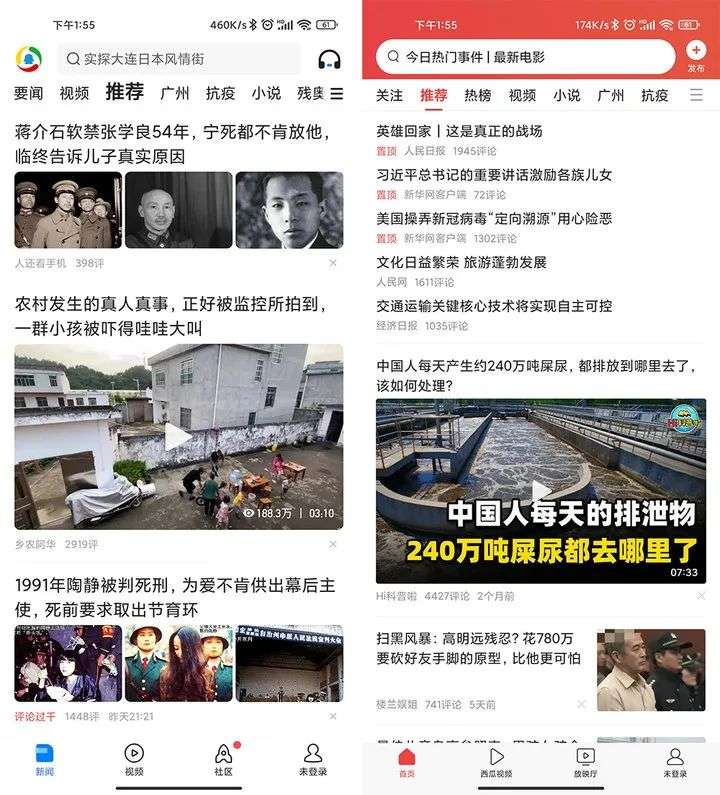The height and width of the screenshot is (795, 720).
Task: Open the 1991年陶静被判死刑 article
Action: tap(170, 596)
